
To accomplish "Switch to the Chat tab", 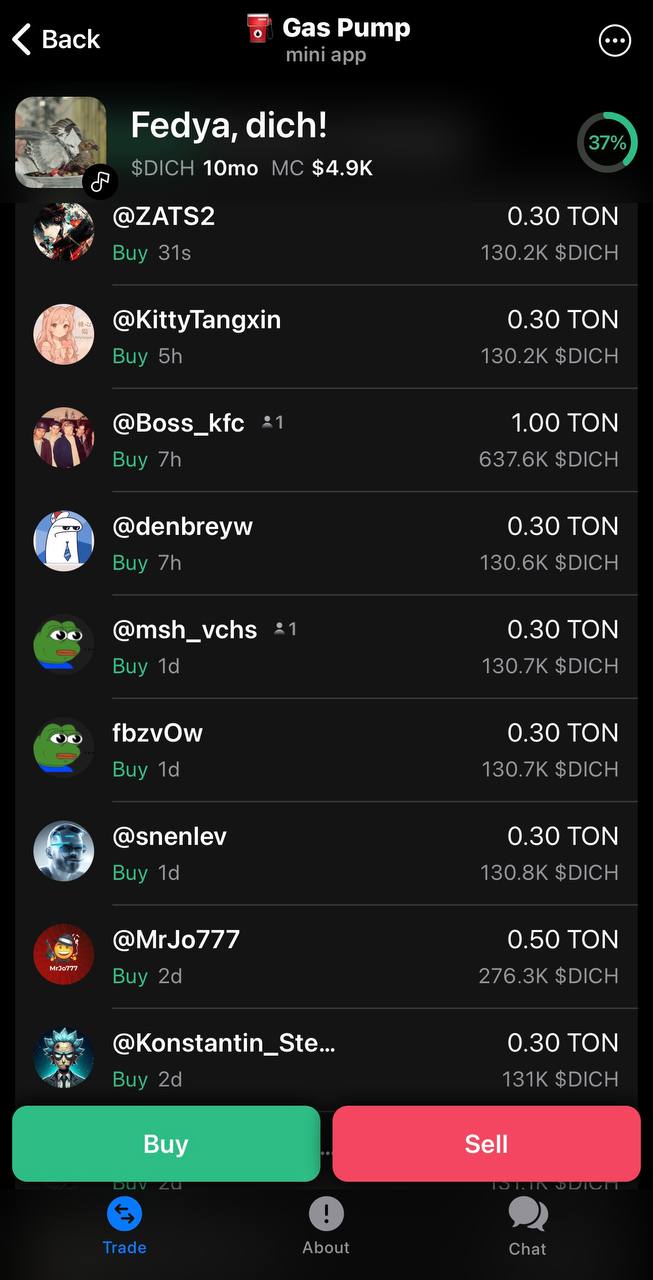I will pyautogui.click(x=527, y=1226).
